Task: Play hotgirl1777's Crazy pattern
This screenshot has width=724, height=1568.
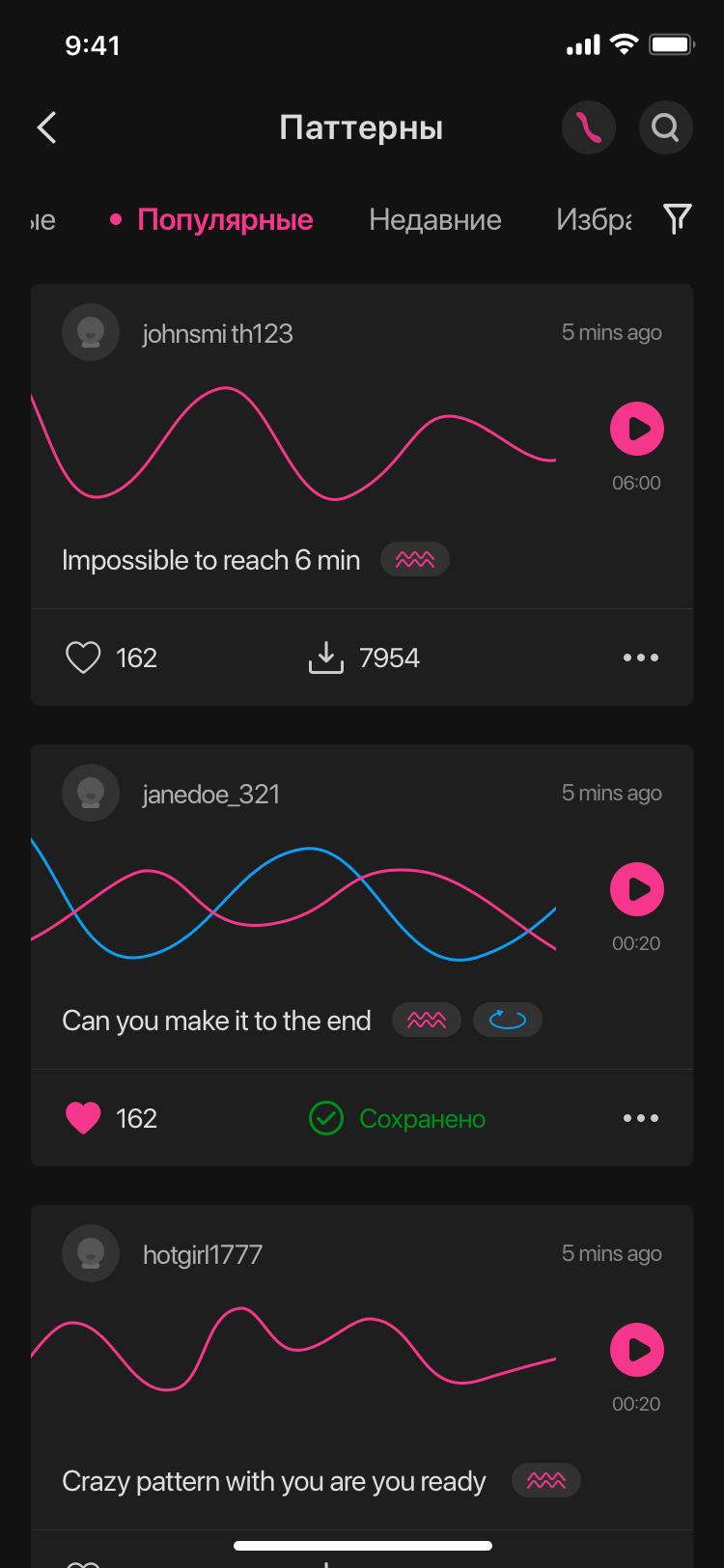Action: (x=637, y=1350)
